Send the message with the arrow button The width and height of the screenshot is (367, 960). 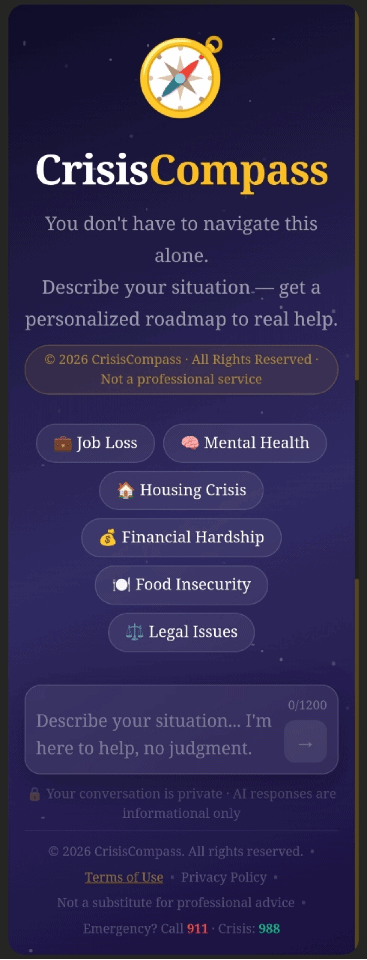(x=305, y=743)
